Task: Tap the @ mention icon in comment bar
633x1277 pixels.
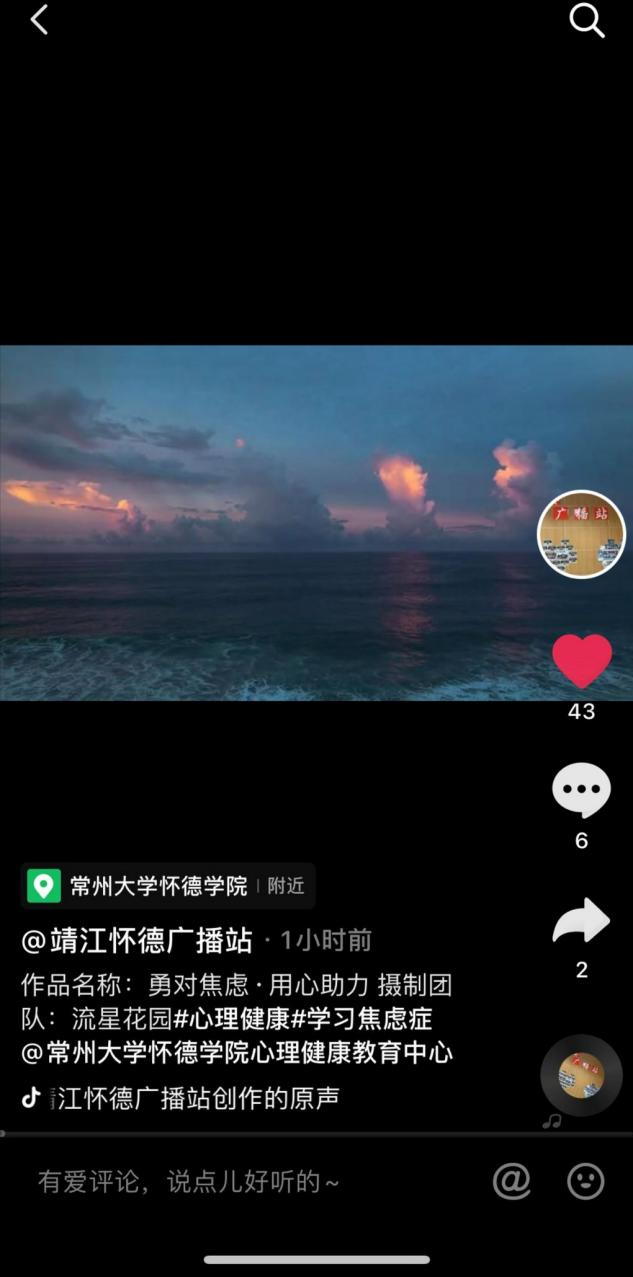Action: pos(511,1182)
